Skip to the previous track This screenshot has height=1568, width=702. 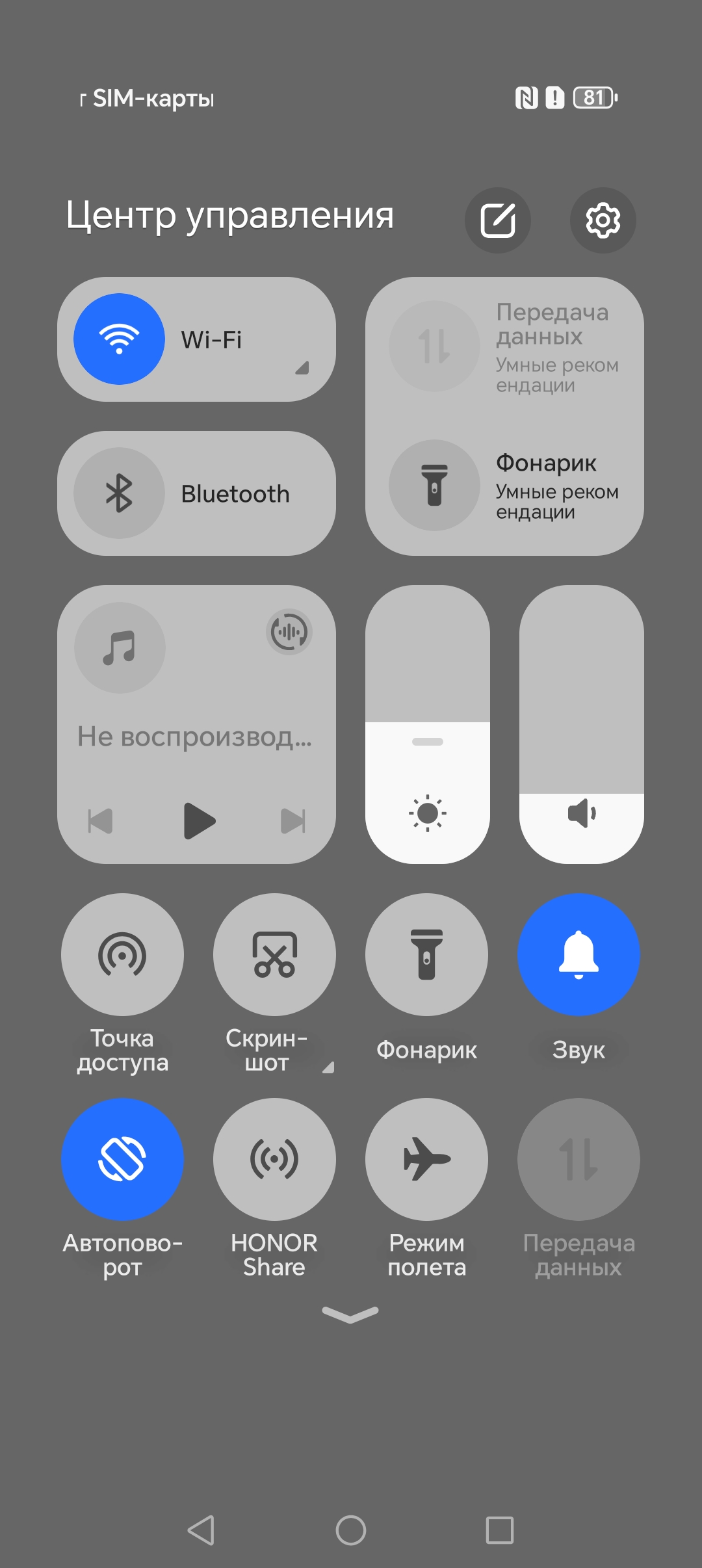point(101,820)
